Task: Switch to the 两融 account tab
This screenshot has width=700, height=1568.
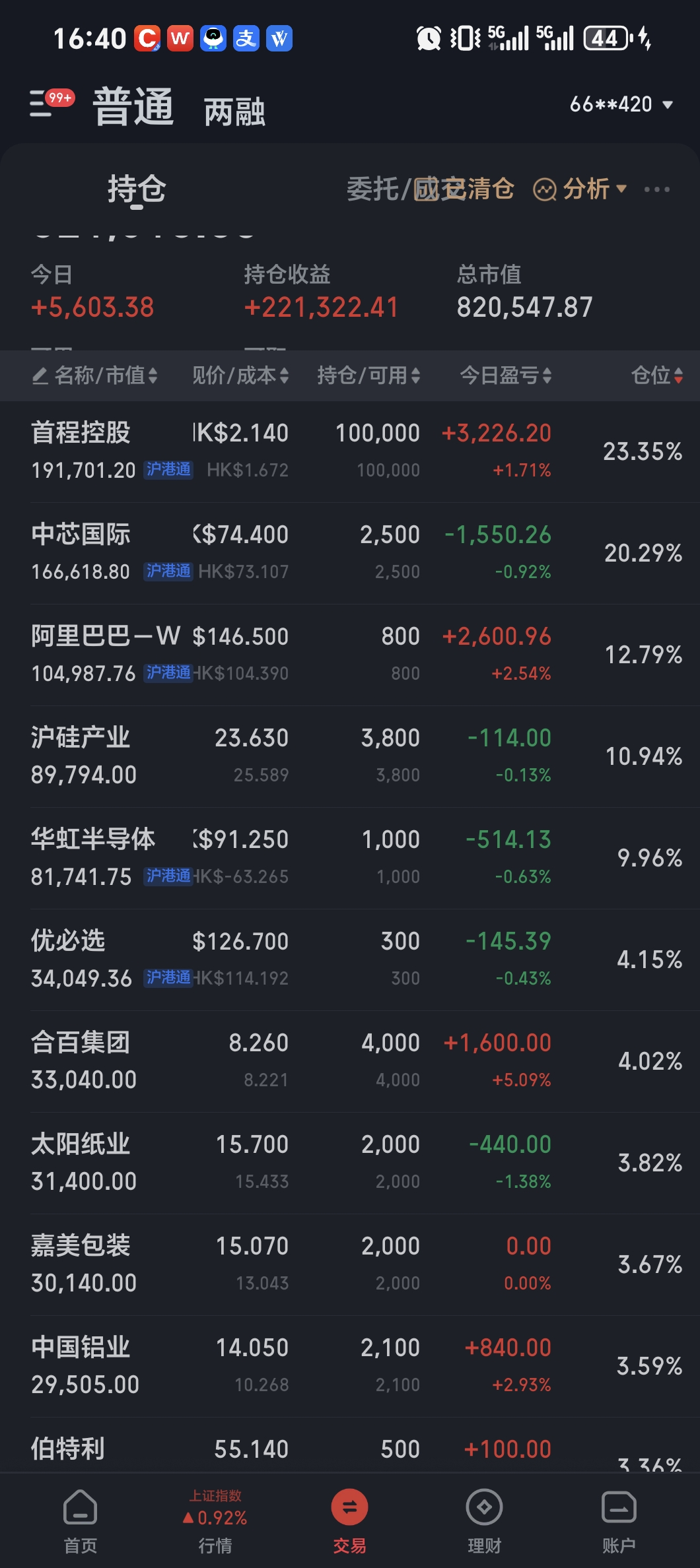Action: [234, 112]
